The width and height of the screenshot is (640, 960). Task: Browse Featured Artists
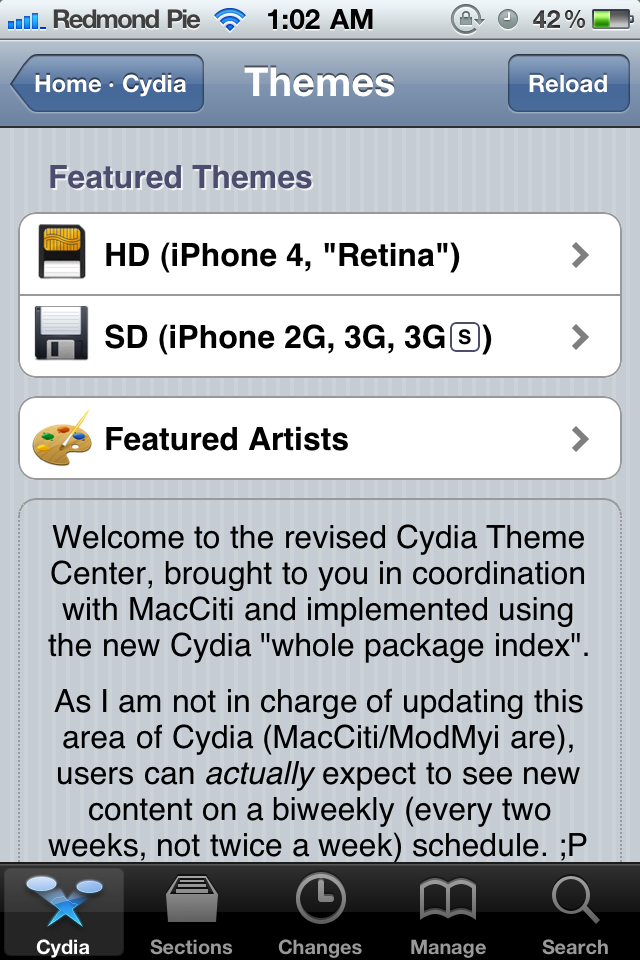coord(320,439)
